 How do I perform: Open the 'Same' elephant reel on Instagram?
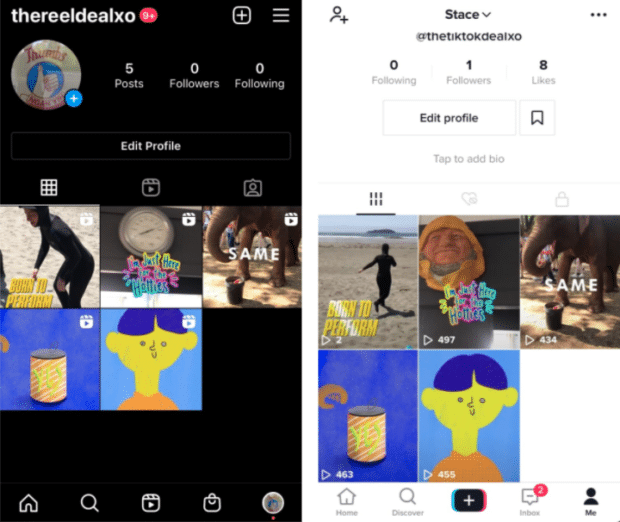point(252,256)
